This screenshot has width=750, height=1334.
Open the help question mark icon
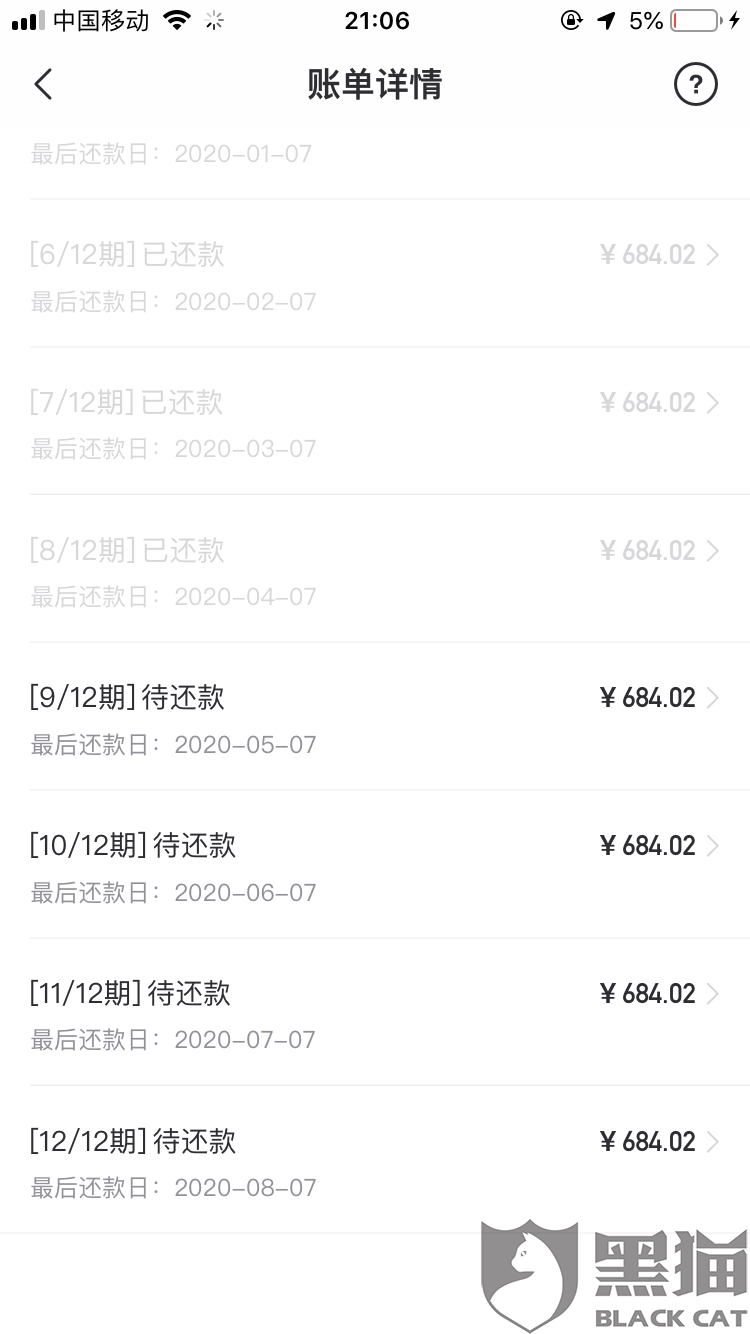(x=696, y=85)
